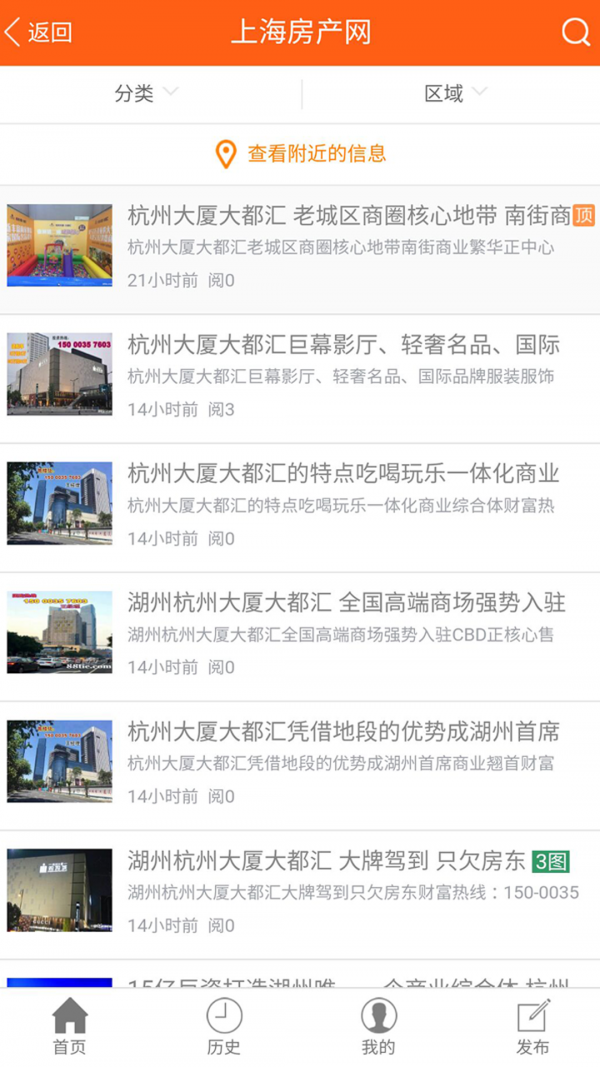Tap 查看附近的信息 link
The height and width of the screenshot is (1067, 600).
pyautogui.click(x=301, y=154)
